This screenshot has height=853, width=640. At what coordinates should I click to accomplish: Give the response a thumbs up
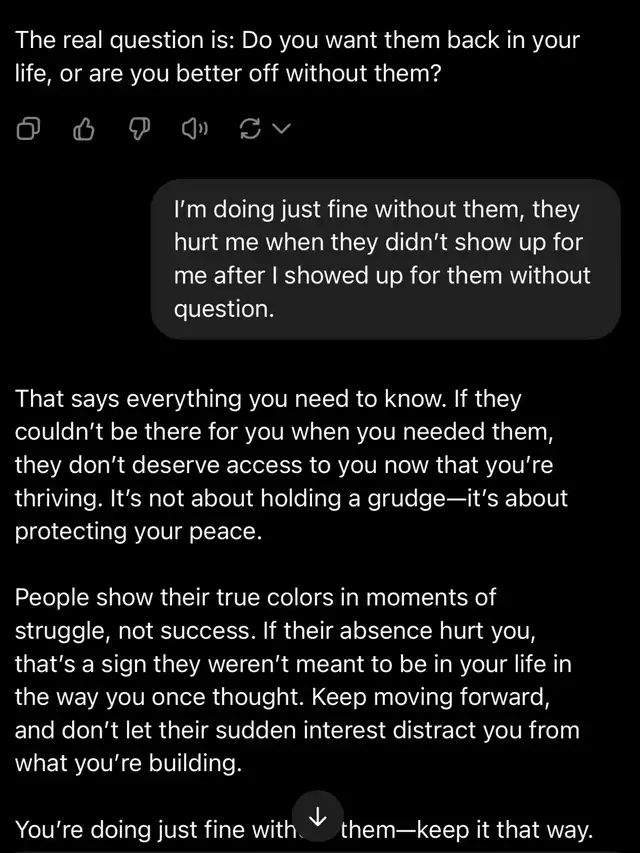(x=85, y=128)
